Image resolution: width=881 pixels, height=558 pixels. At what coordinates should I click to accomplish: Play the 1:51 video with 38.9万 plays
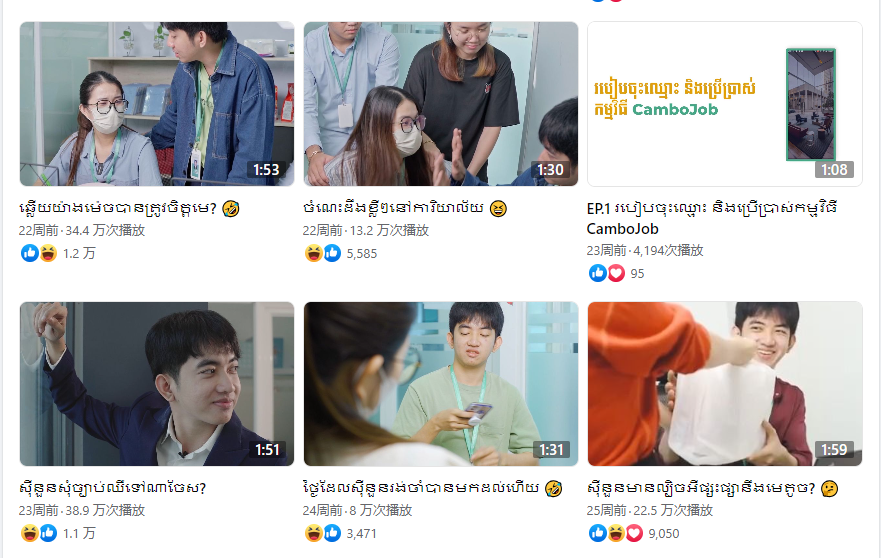click(157, 384)
